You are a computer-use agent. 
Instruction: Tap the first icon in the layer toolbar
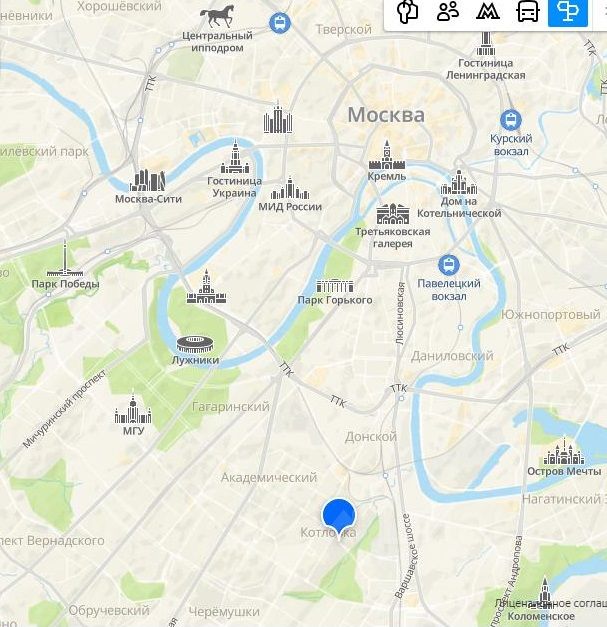pyautogui.click(x=407, y=12)
